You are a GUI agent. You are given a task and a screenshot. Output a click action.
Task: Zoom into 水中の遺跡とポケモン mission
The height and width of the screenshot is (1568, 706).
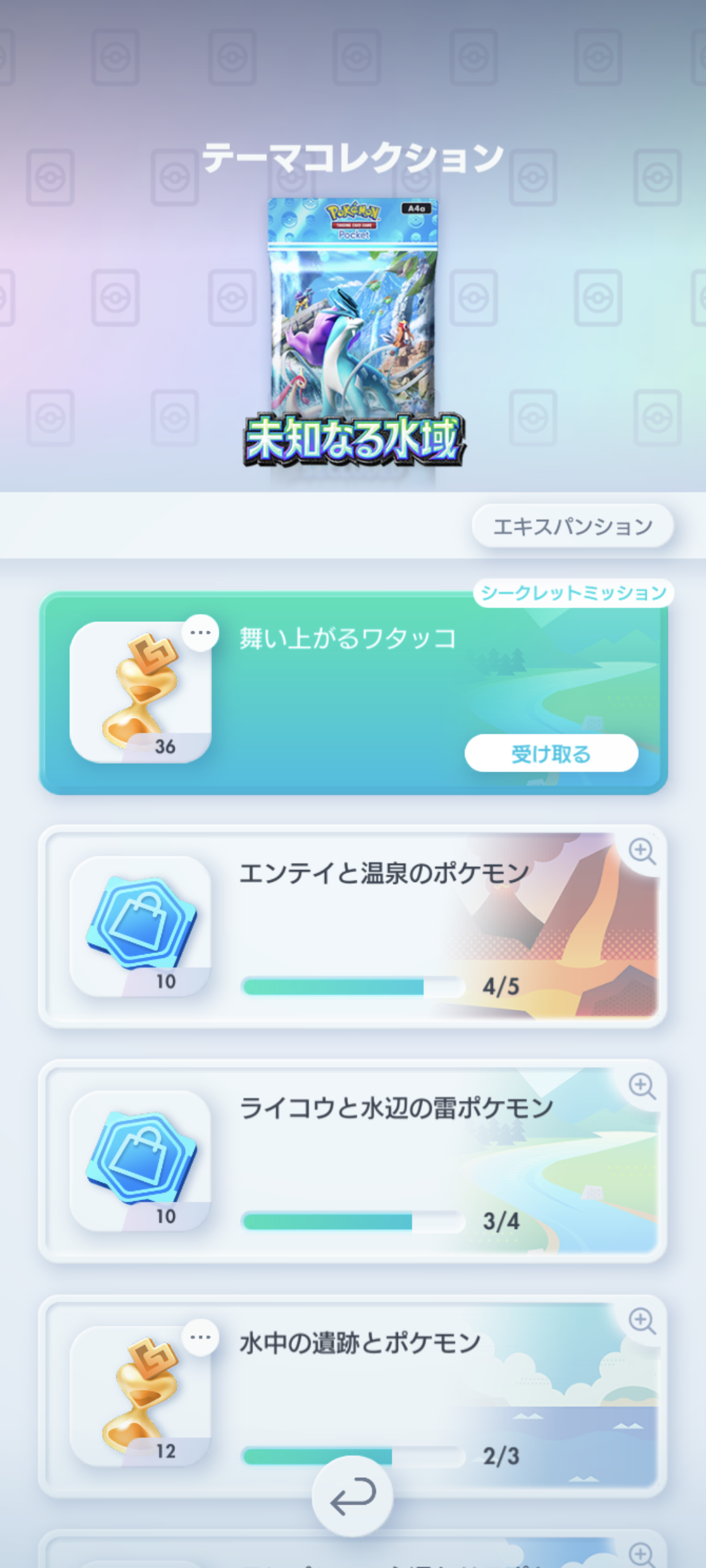642,1321
